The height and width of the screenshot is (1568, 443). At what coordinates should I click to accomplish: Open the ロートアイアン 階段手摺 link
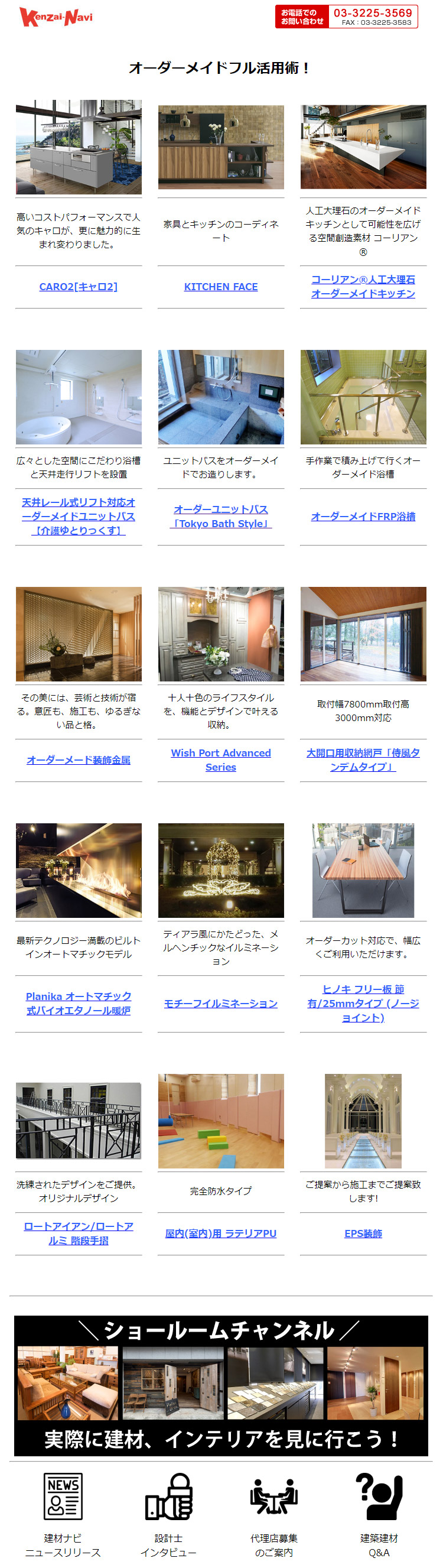(x=79, y=1233)
